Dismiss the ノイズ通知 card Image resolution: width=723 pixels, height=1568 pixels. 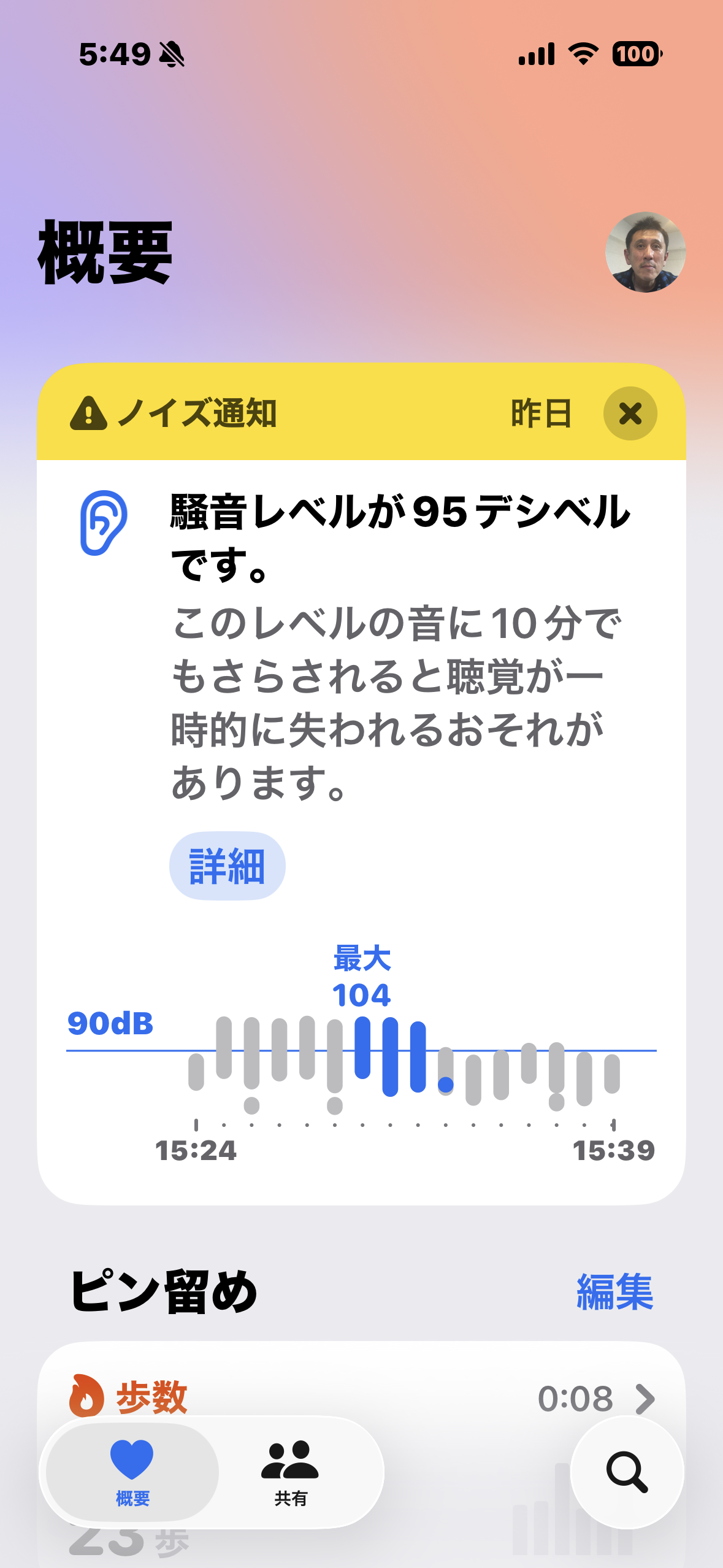click(630, 413)
